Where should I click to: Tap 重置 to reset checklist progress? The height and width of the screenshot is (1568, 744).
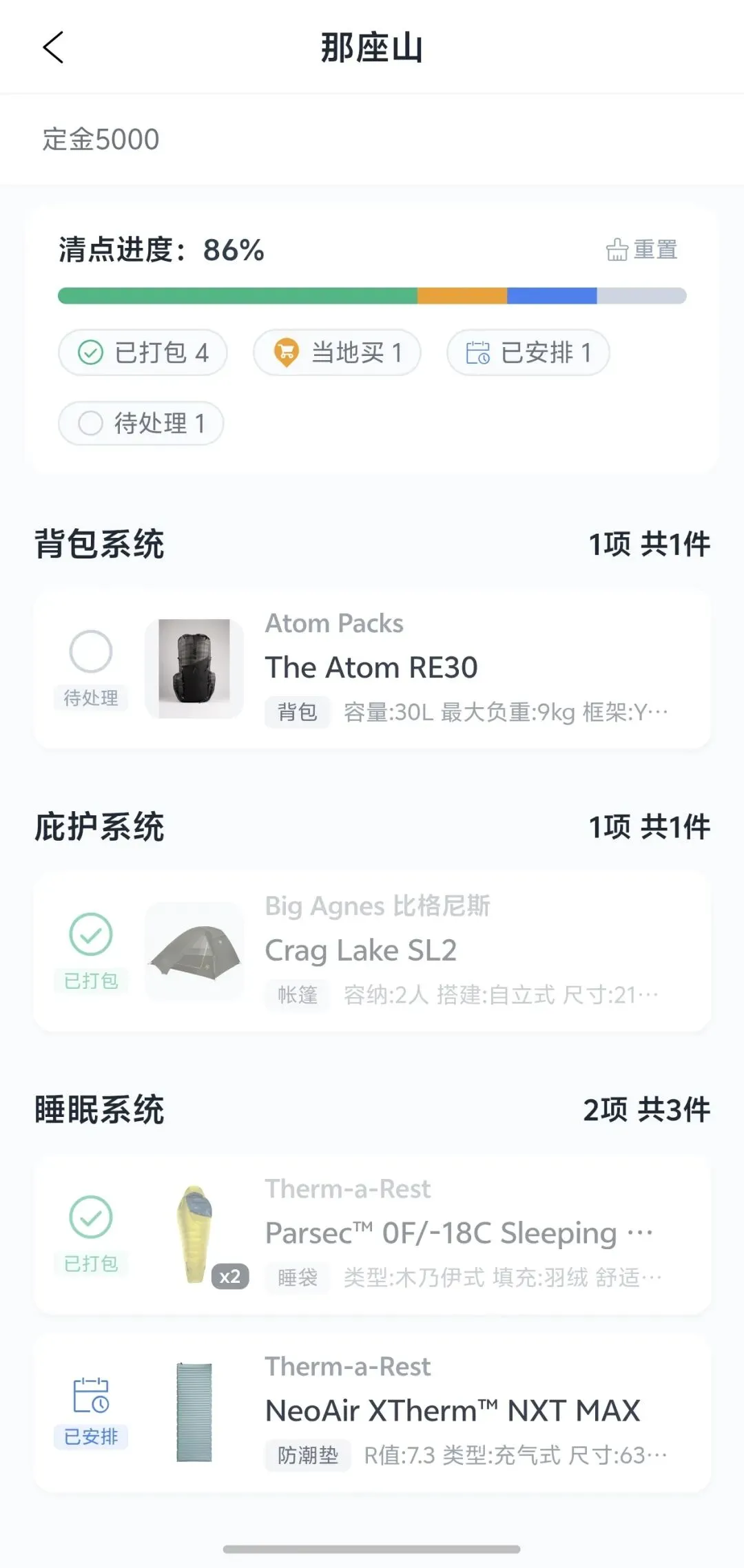[642, 249]
